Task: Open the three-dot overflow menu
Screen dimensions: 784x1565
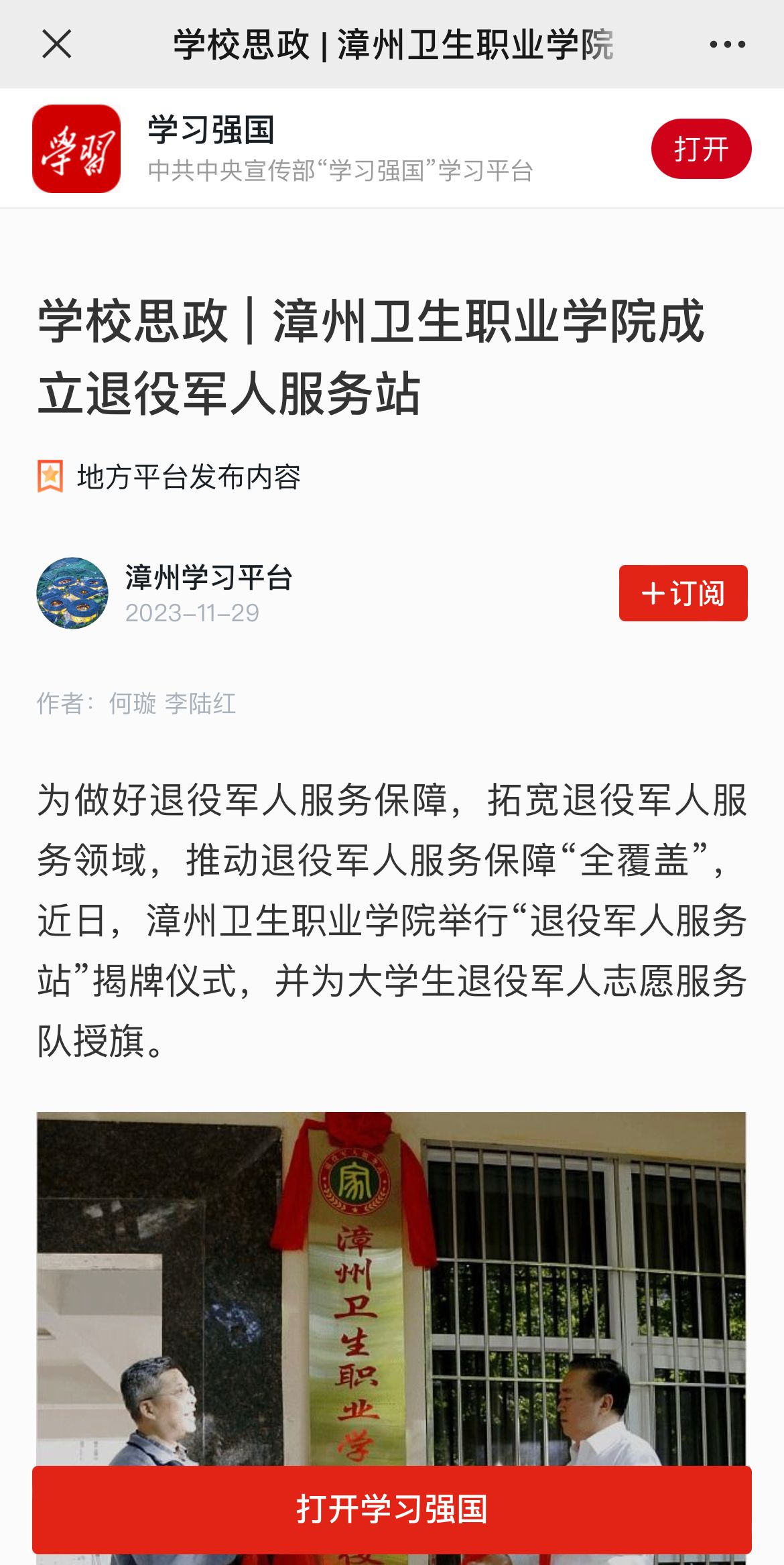Action: 727,44
